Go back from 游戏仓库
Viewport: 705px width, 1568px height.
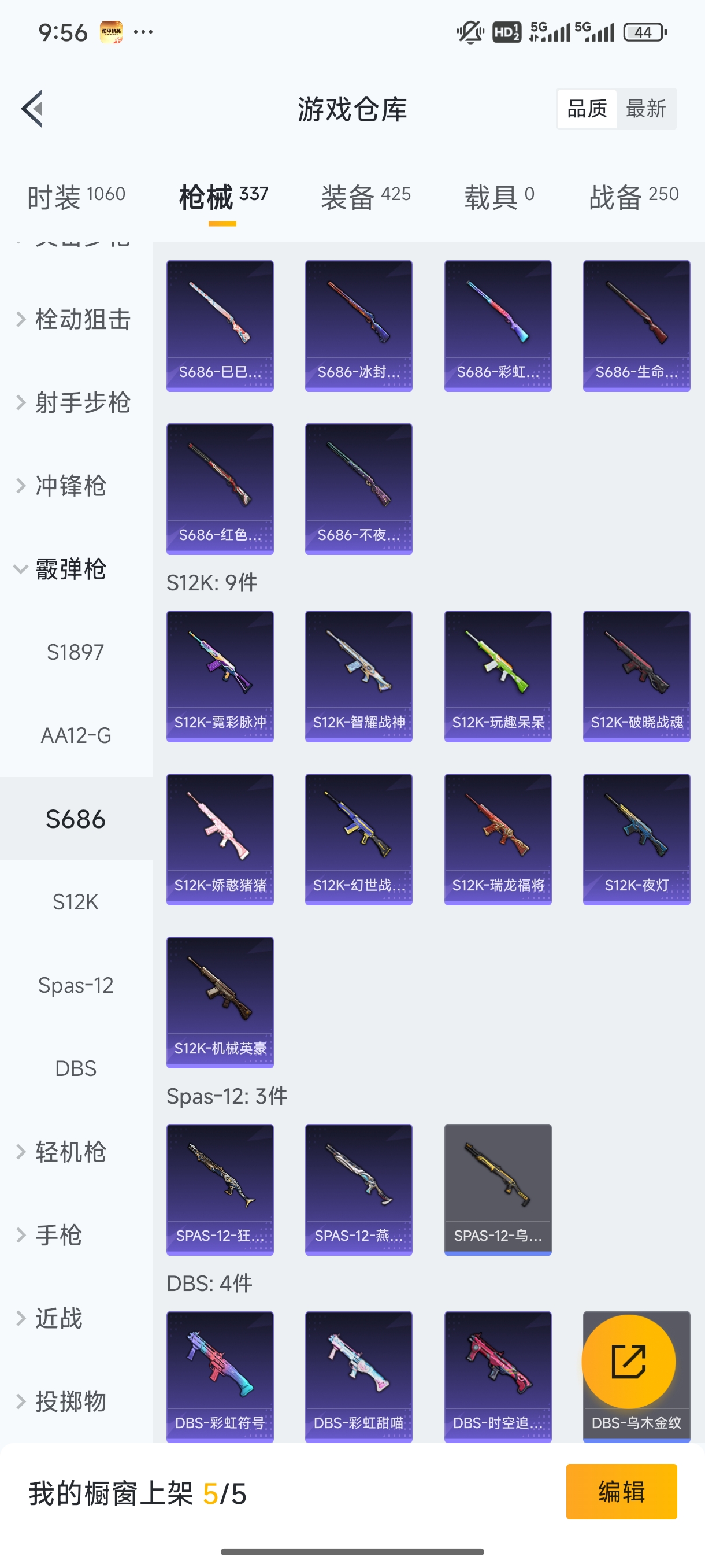point(33,109)
